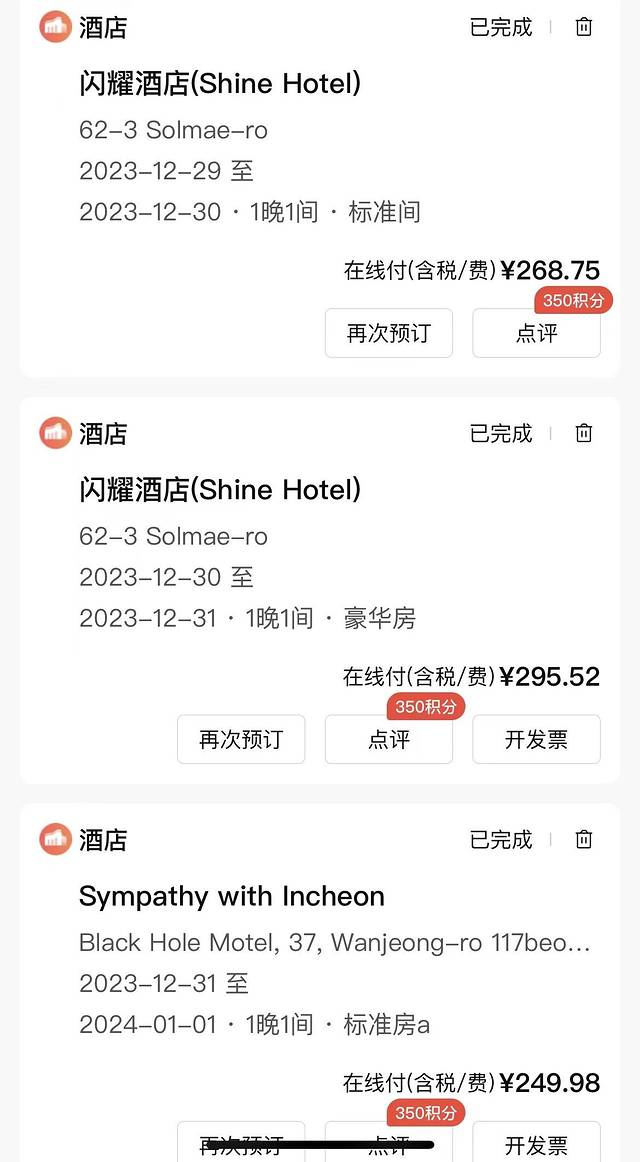Tap trash icon on ¥295.52 order
The image size is (640, 1162).
[584, 433]
